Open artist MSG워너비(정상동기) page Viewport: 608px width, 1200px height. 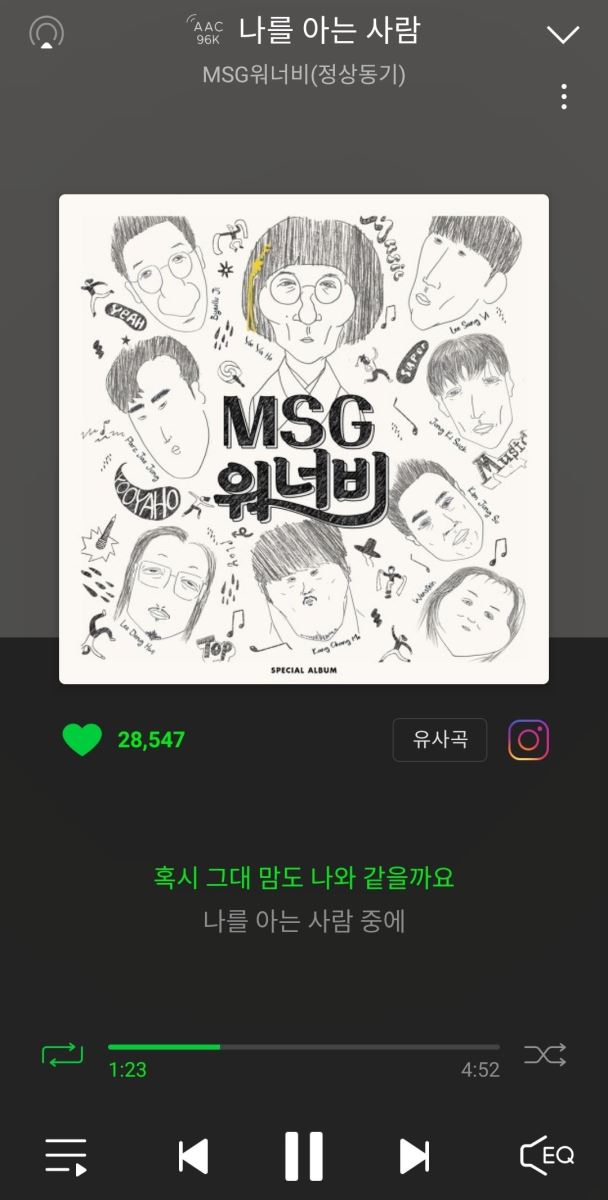pos(304,75)
